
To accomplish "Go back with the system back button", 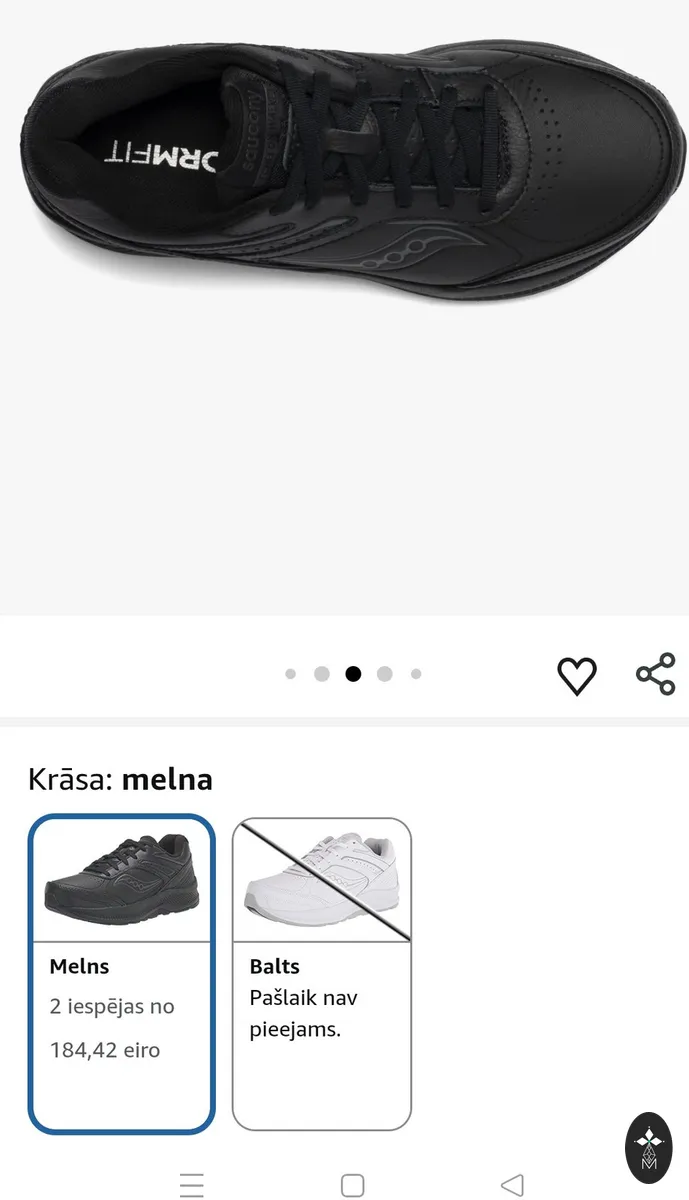I will pos(512,1185).
